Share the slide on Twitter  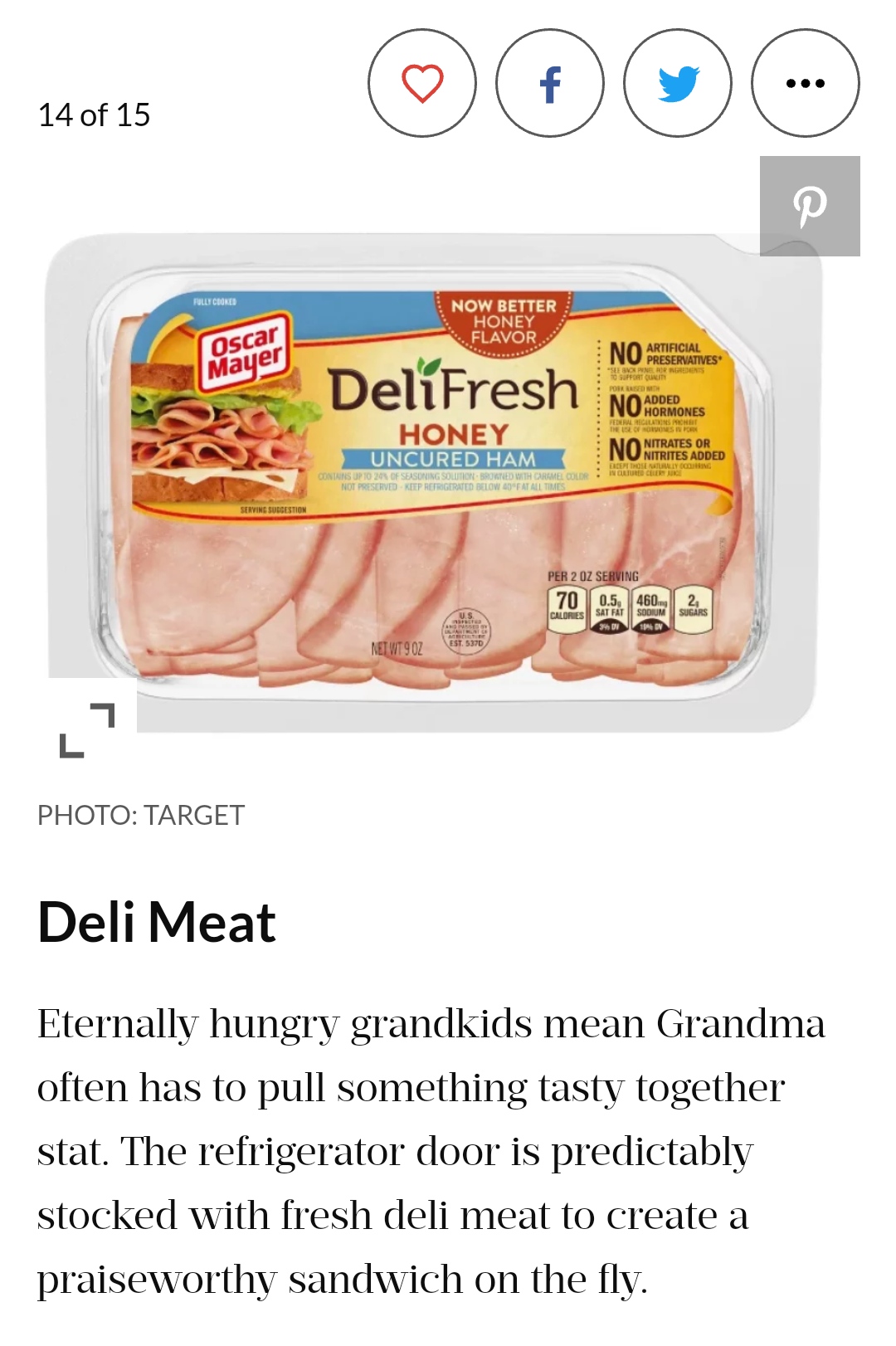point(678,83)
